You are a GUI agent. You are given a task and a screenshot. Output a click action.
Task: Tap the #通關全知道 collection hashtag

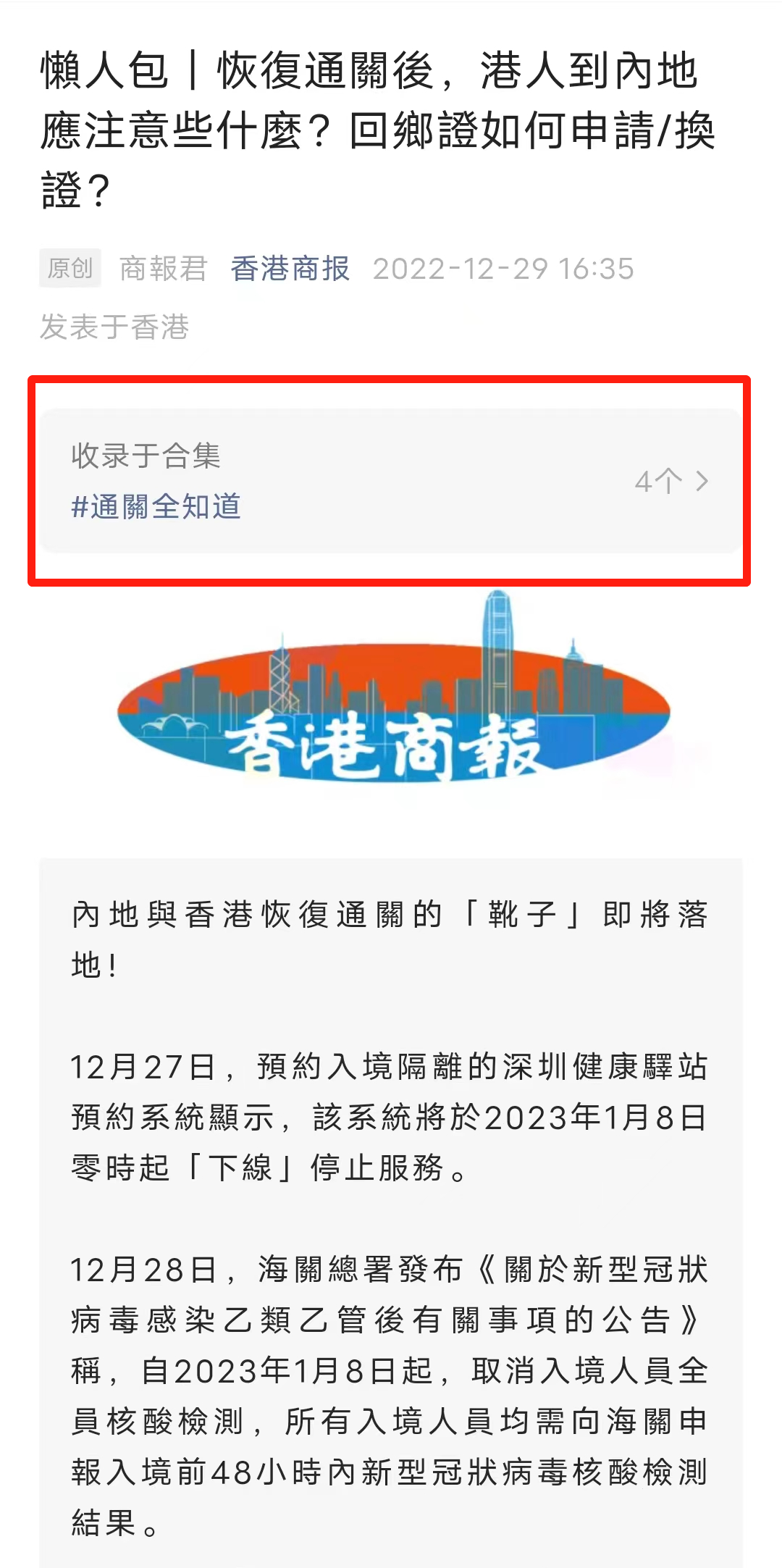pos(159,508)
